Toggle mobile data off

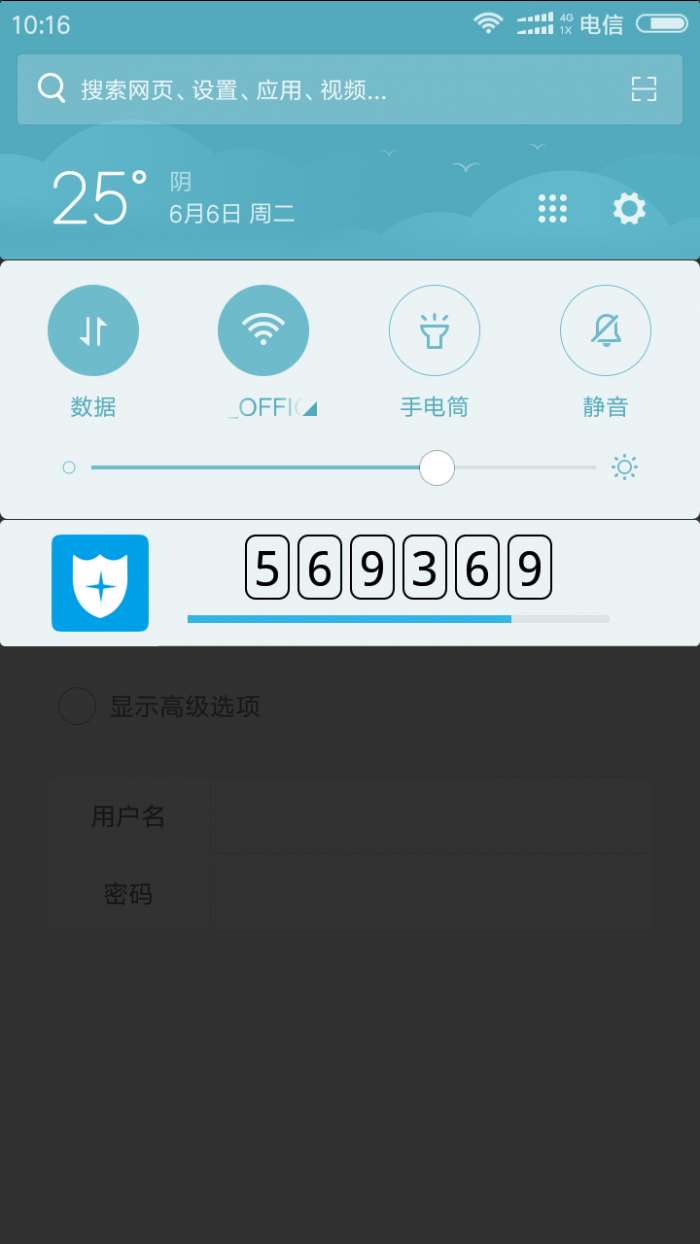93,331
